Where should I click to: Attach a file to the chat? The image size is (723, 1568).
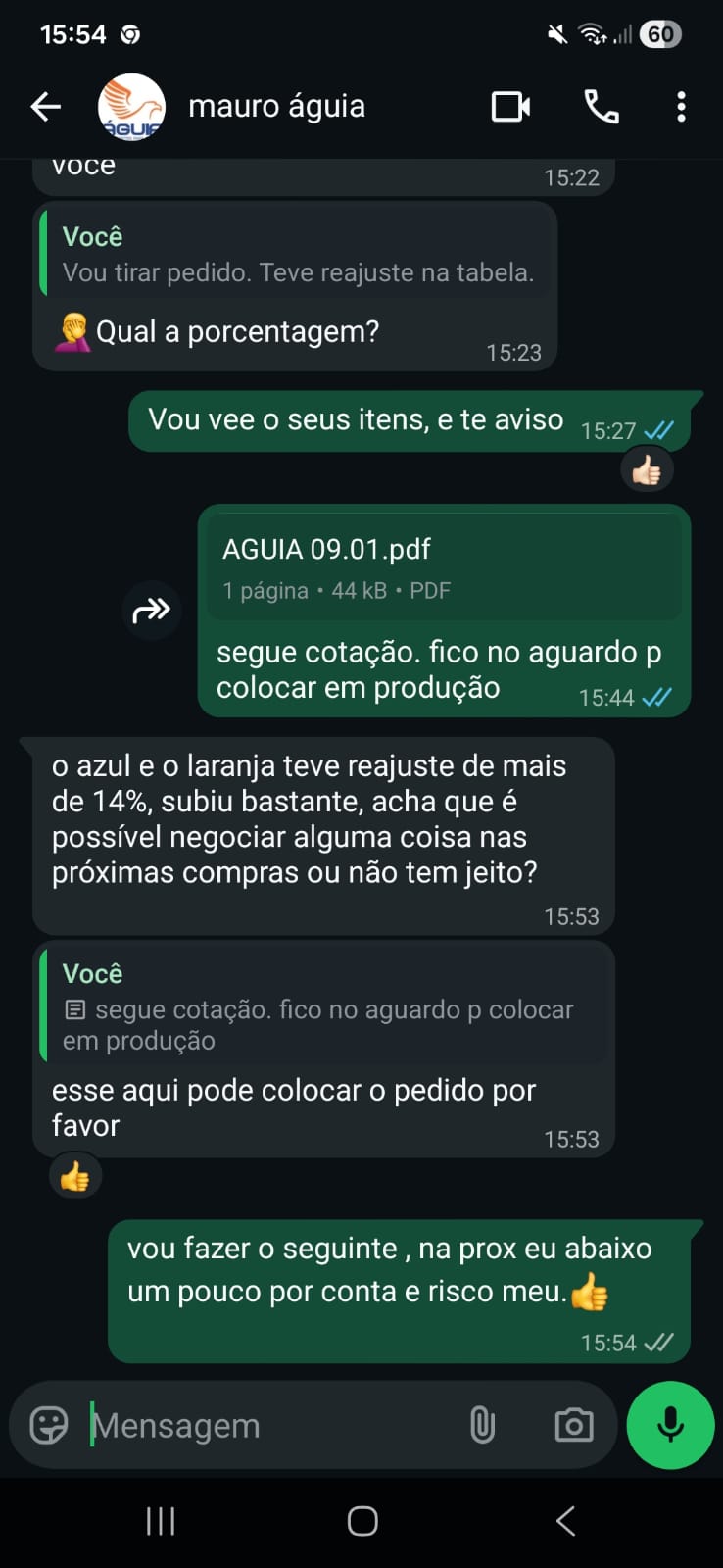pyautogui.click(x=482, y=1425)
